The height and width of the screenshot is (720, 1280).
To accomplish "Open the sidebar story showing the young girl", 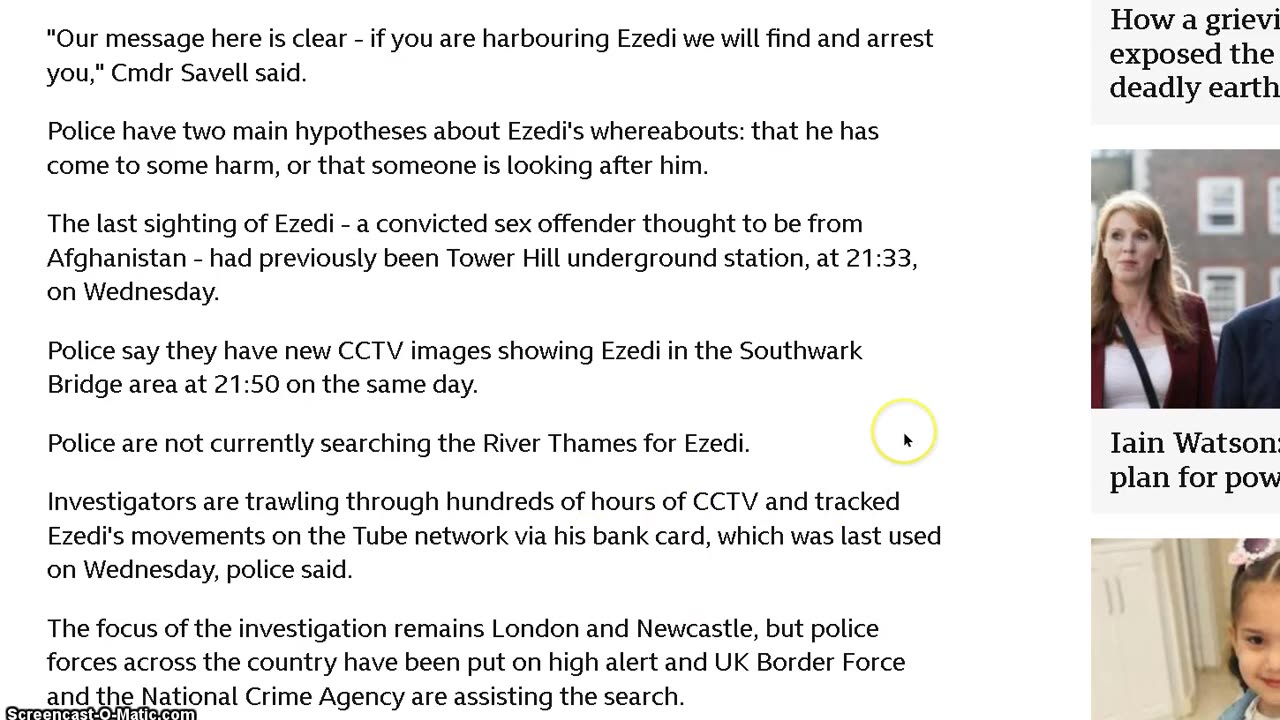I will point(1185,628).
